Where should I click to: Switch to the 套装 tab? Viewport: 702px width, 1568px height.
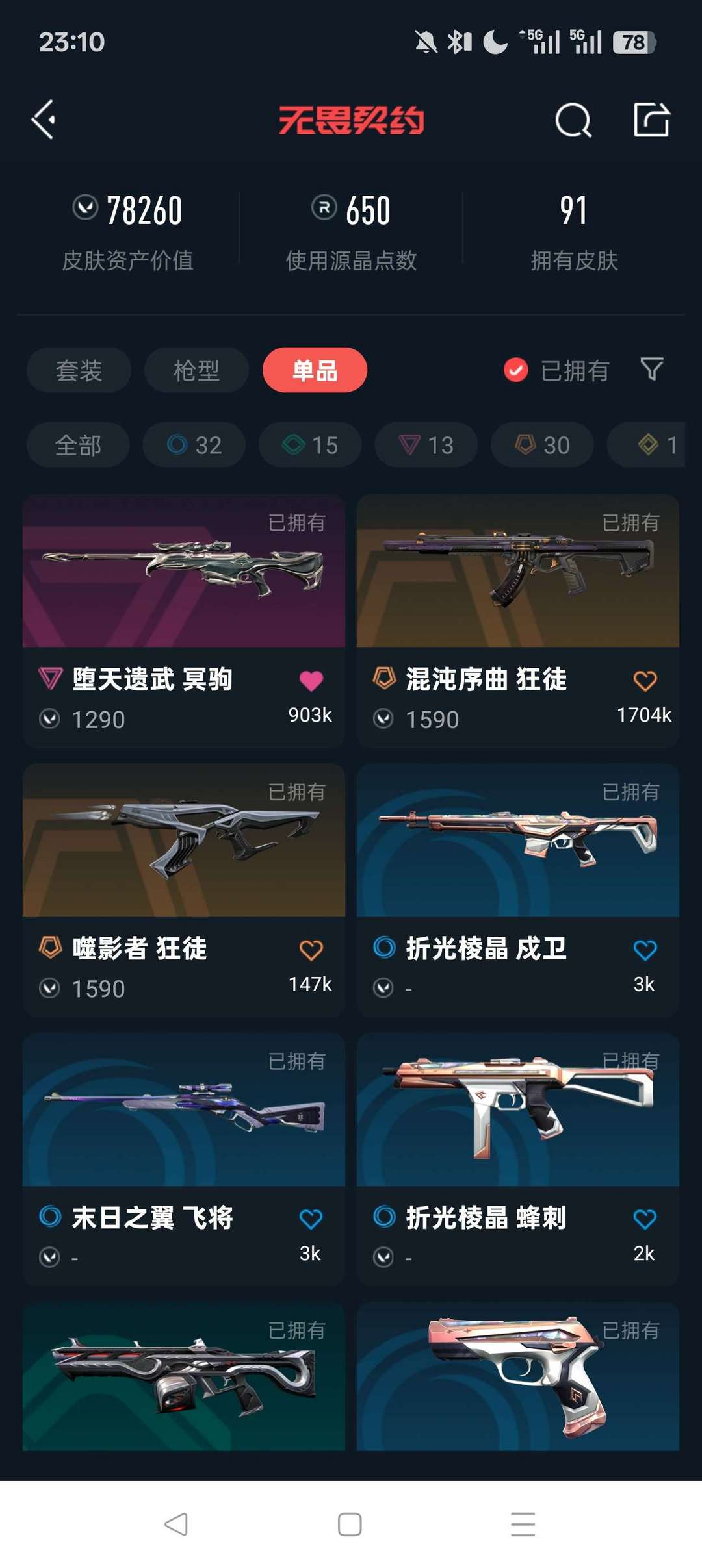pos(78,369)
